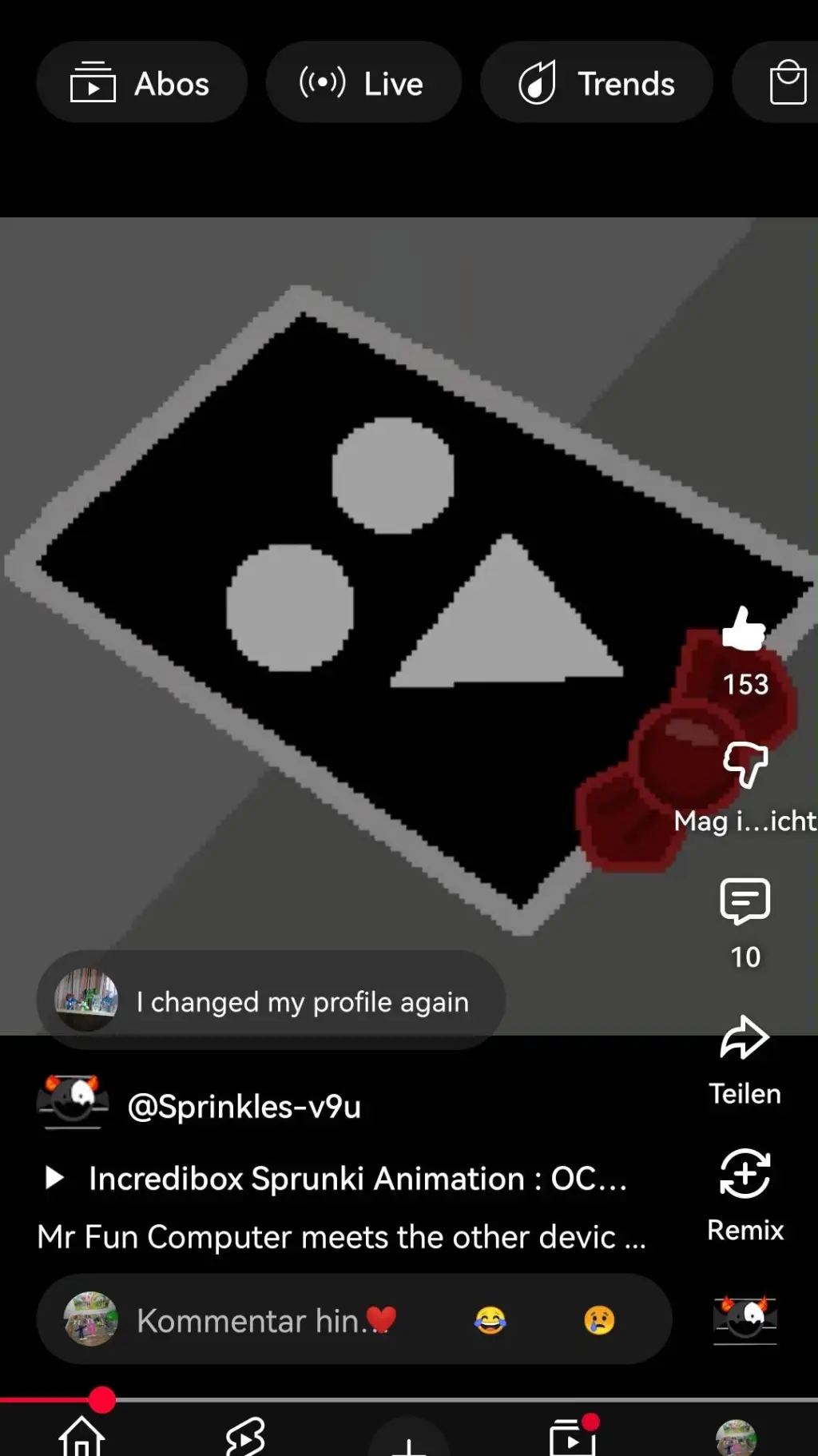
Task: Share this Short via Teilen
Action: (745, 1039)
